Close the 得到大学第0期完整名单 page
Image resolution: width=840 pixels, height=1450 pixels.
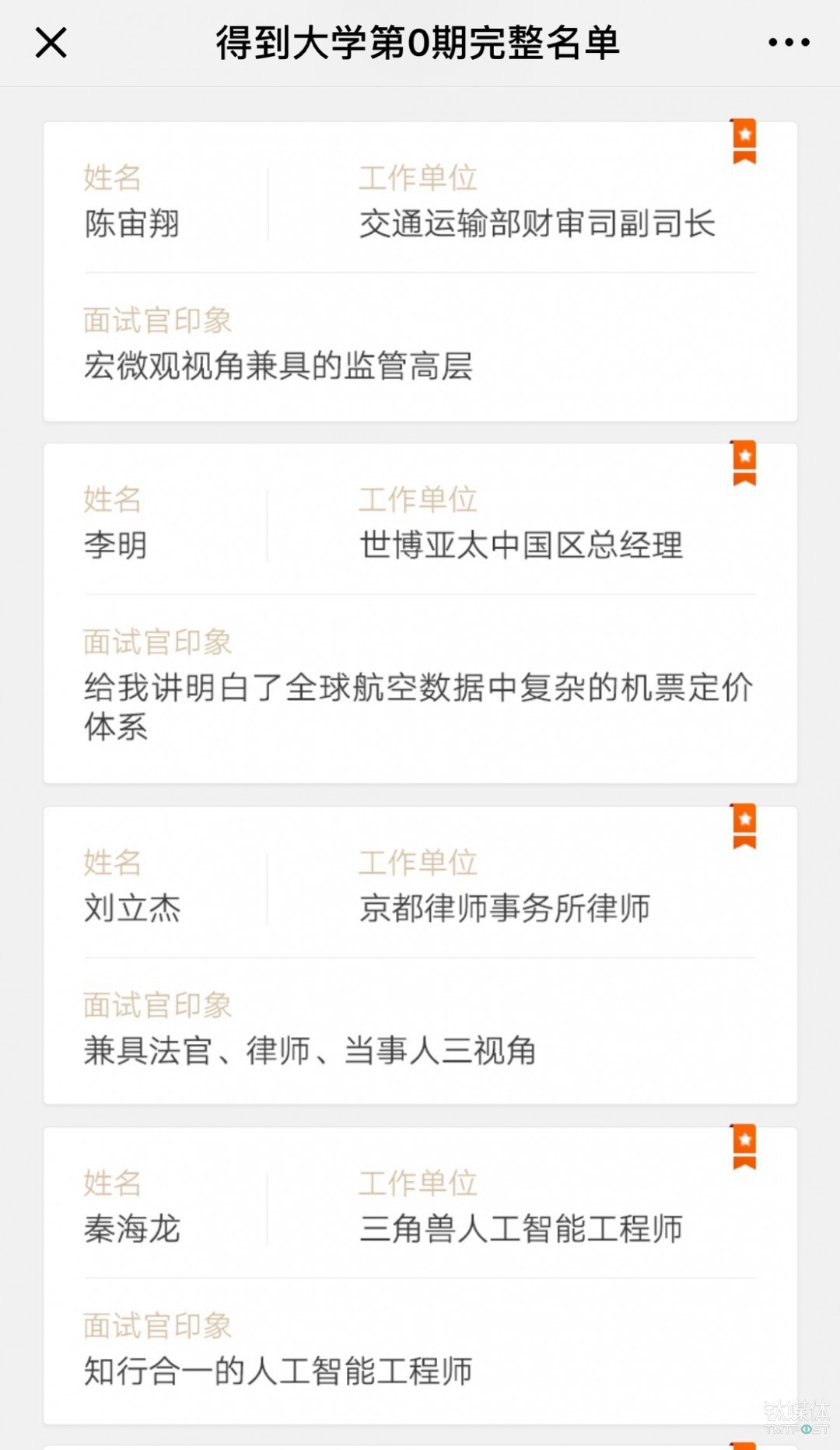coord(51,43)
